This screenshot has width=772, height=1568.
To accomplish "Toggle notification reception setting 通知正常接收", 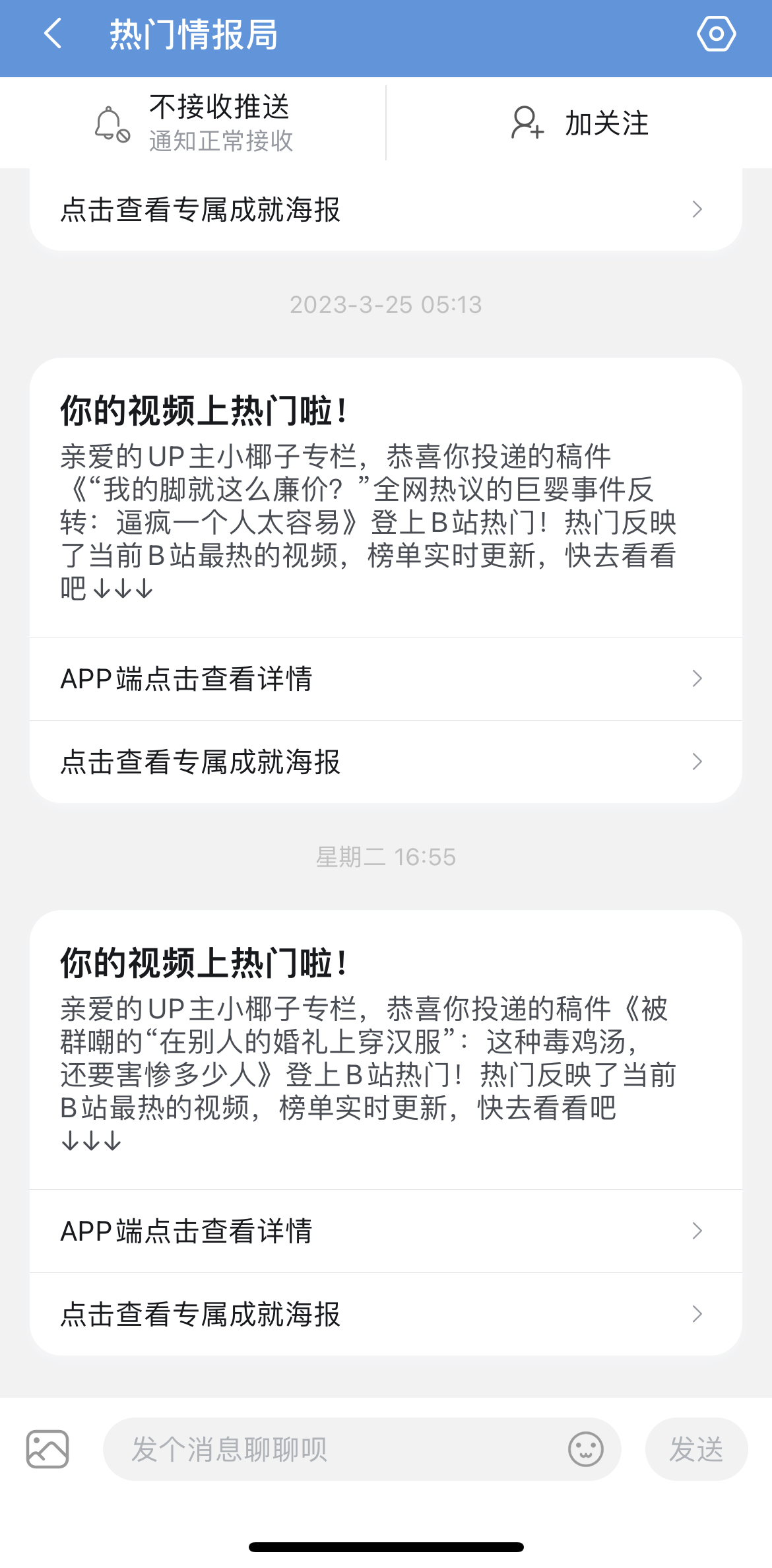I will point(221,141).
